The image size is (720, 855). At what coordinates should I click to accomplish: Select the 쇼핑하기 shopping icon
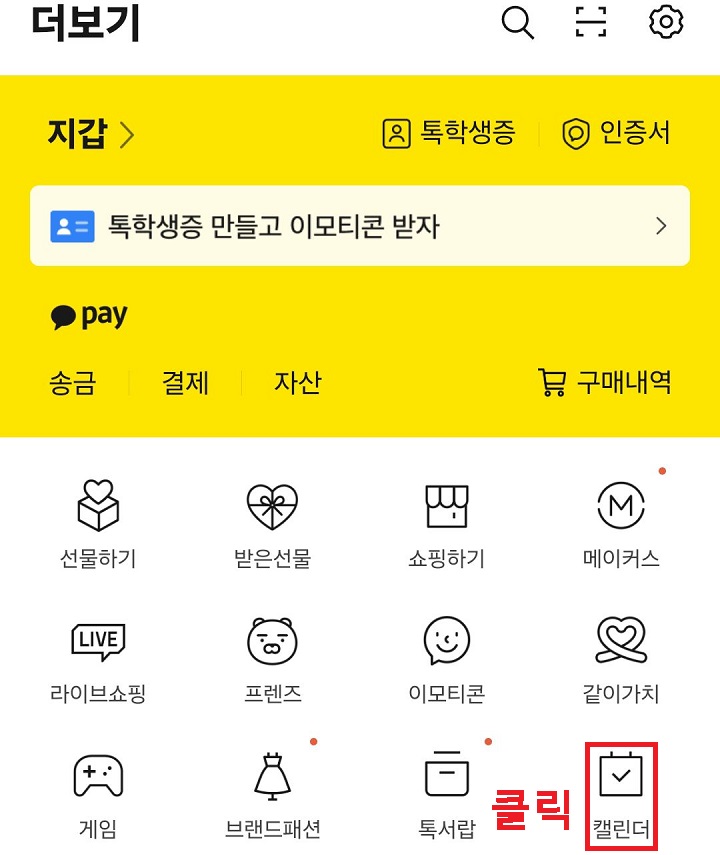tap(445, 520)
